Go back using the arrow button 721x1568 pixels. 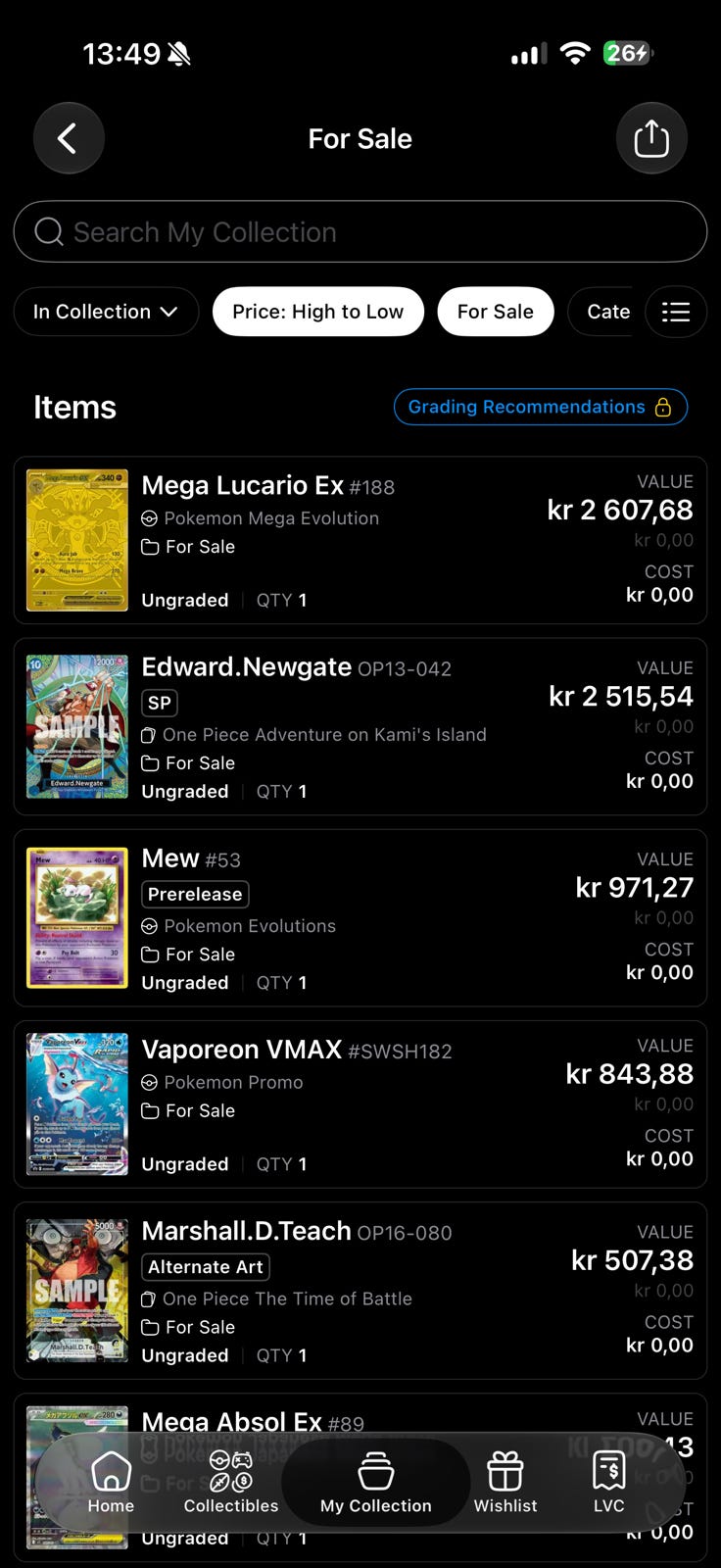pos(69,138)
